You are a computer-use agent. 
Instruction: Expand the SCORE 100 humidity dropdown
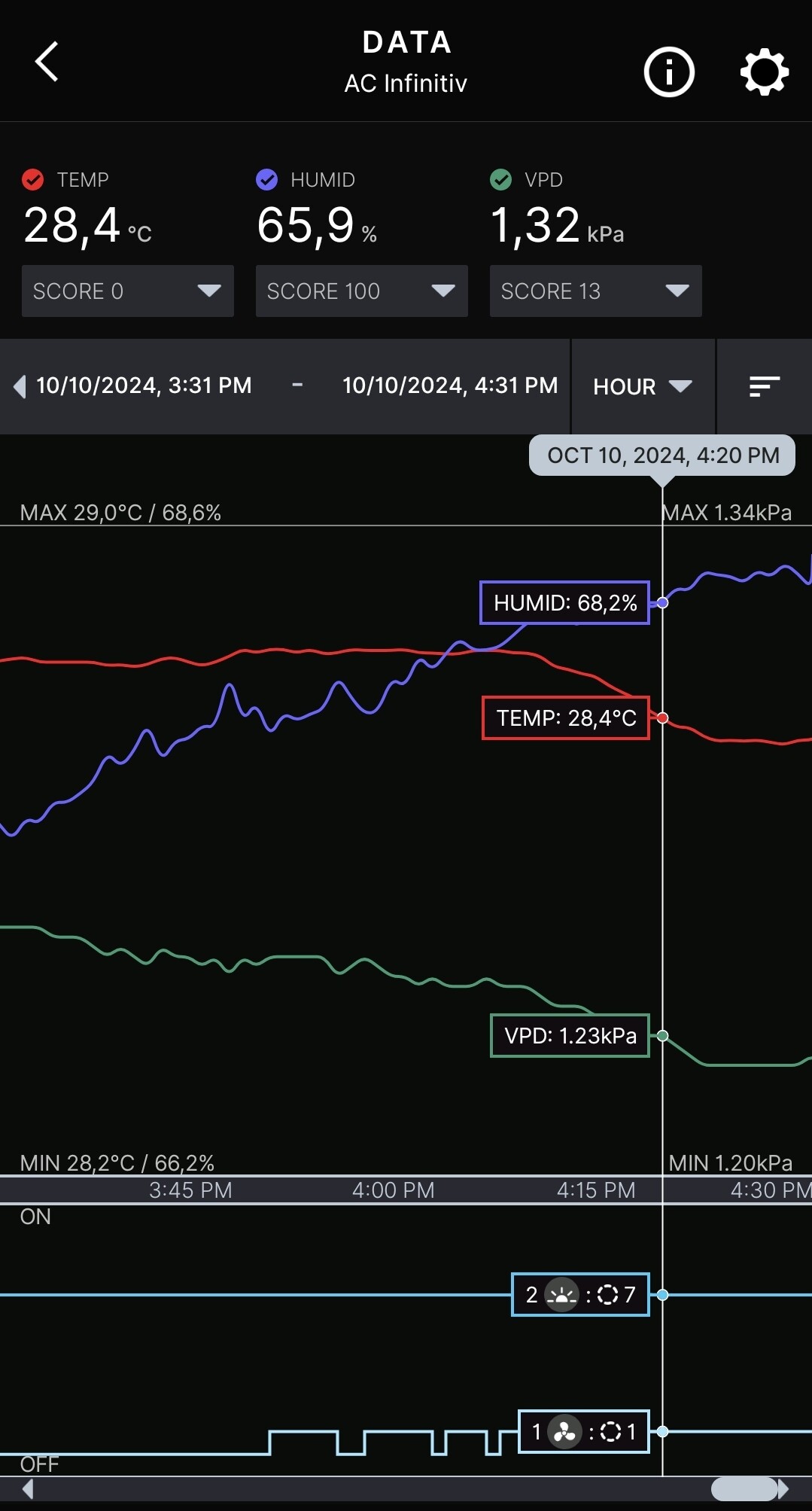click(x=361, y=291)
